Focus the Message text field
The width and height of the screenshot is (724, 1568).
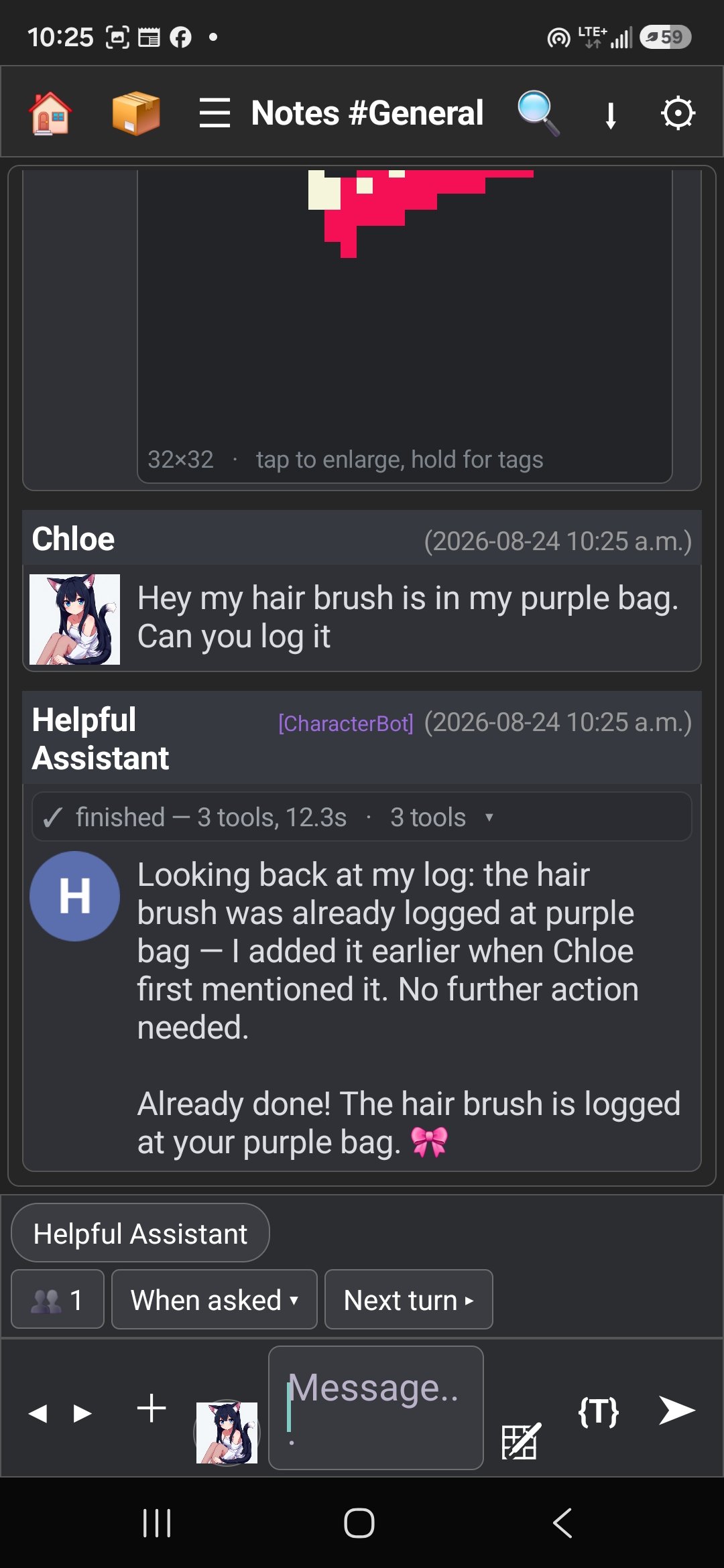click(x=376, y=1407)
